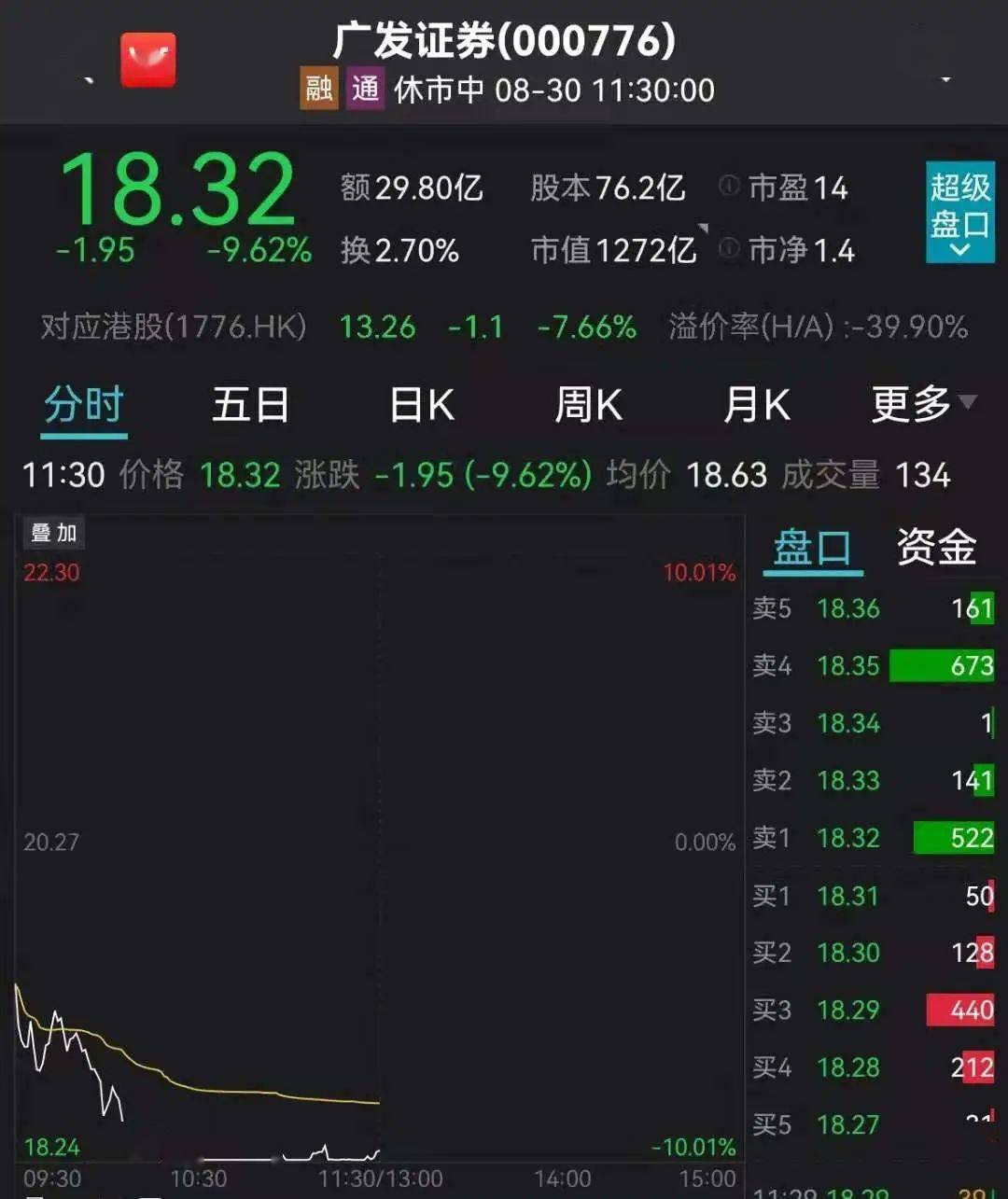The width and height of the screenshot is (1008, 1199).
Task: Show info about 市盈
Action: [x=729, y=186]
